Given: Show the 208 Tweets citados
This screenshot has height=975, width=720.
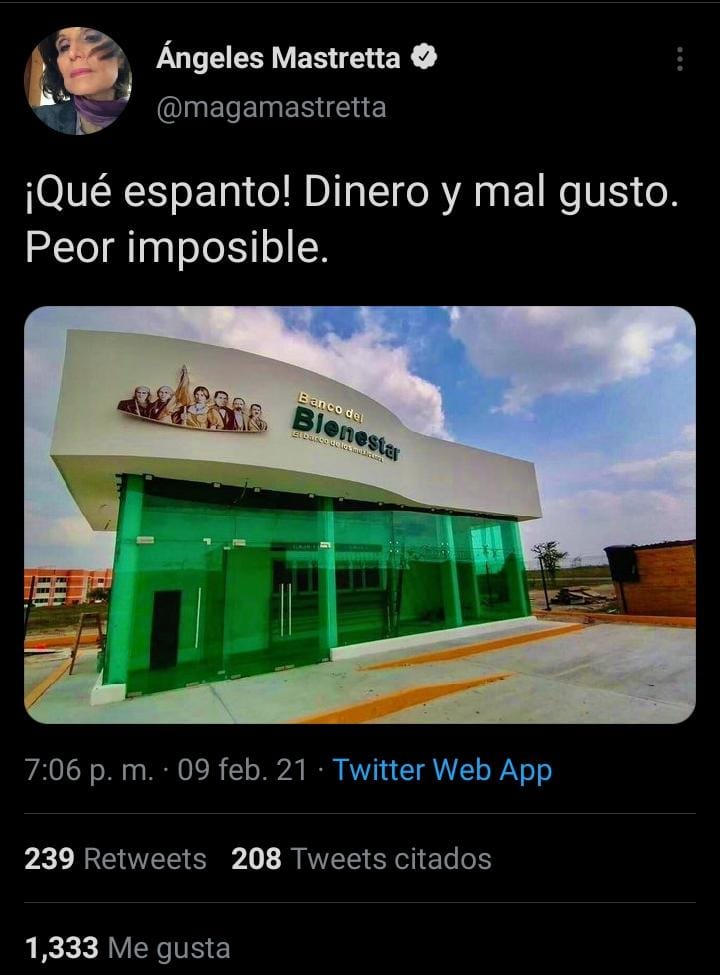Looking at the screenshot, I should coord(361,859).
